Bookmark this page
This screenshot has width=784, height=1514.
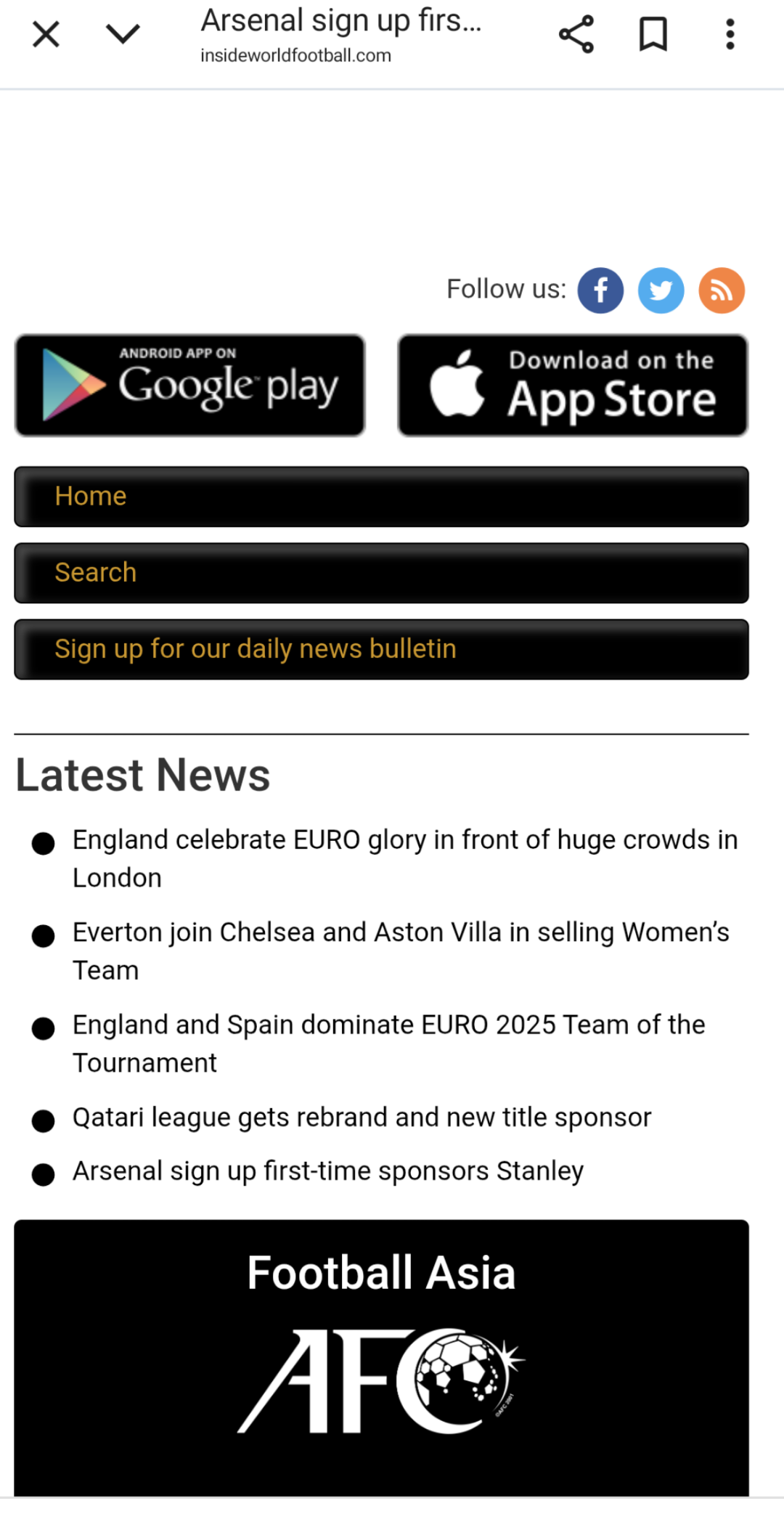coord(653,34)
